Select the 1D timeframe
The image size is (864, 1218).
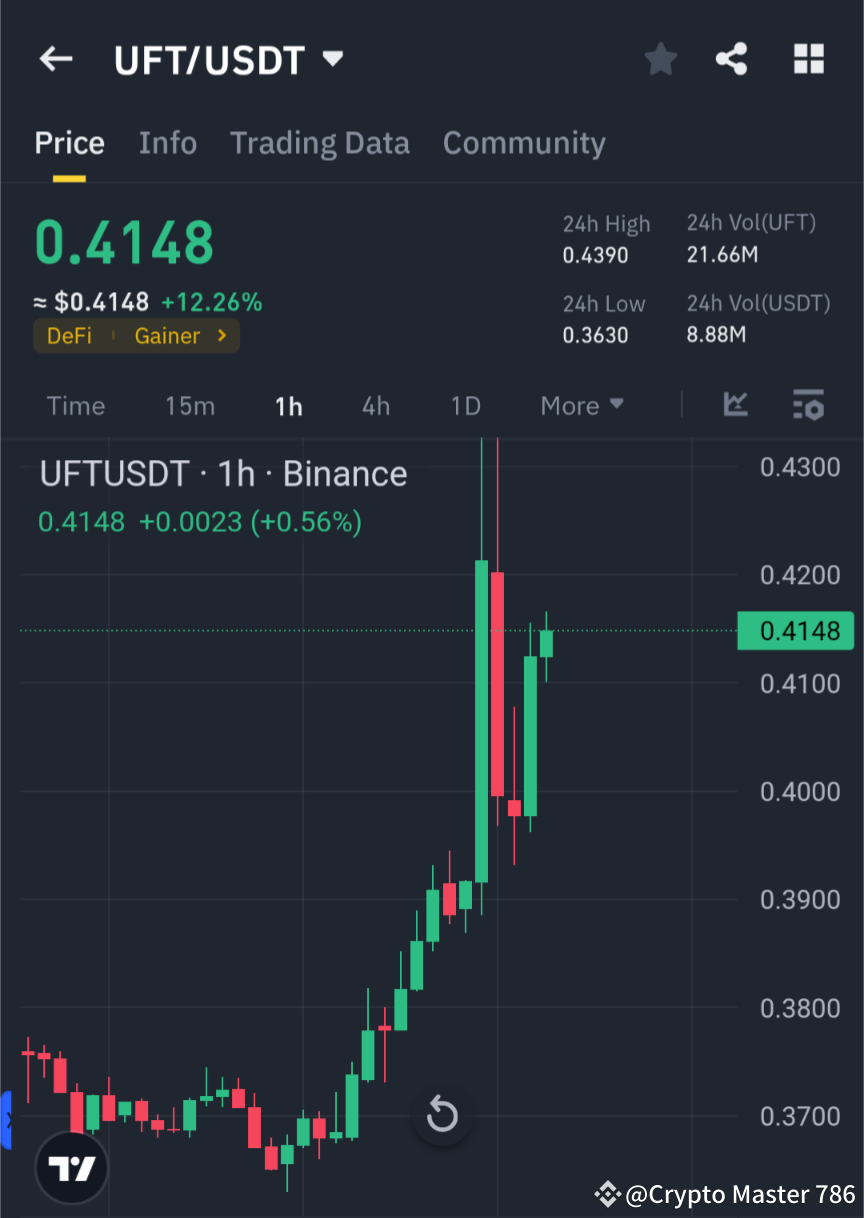pos(465,406)
